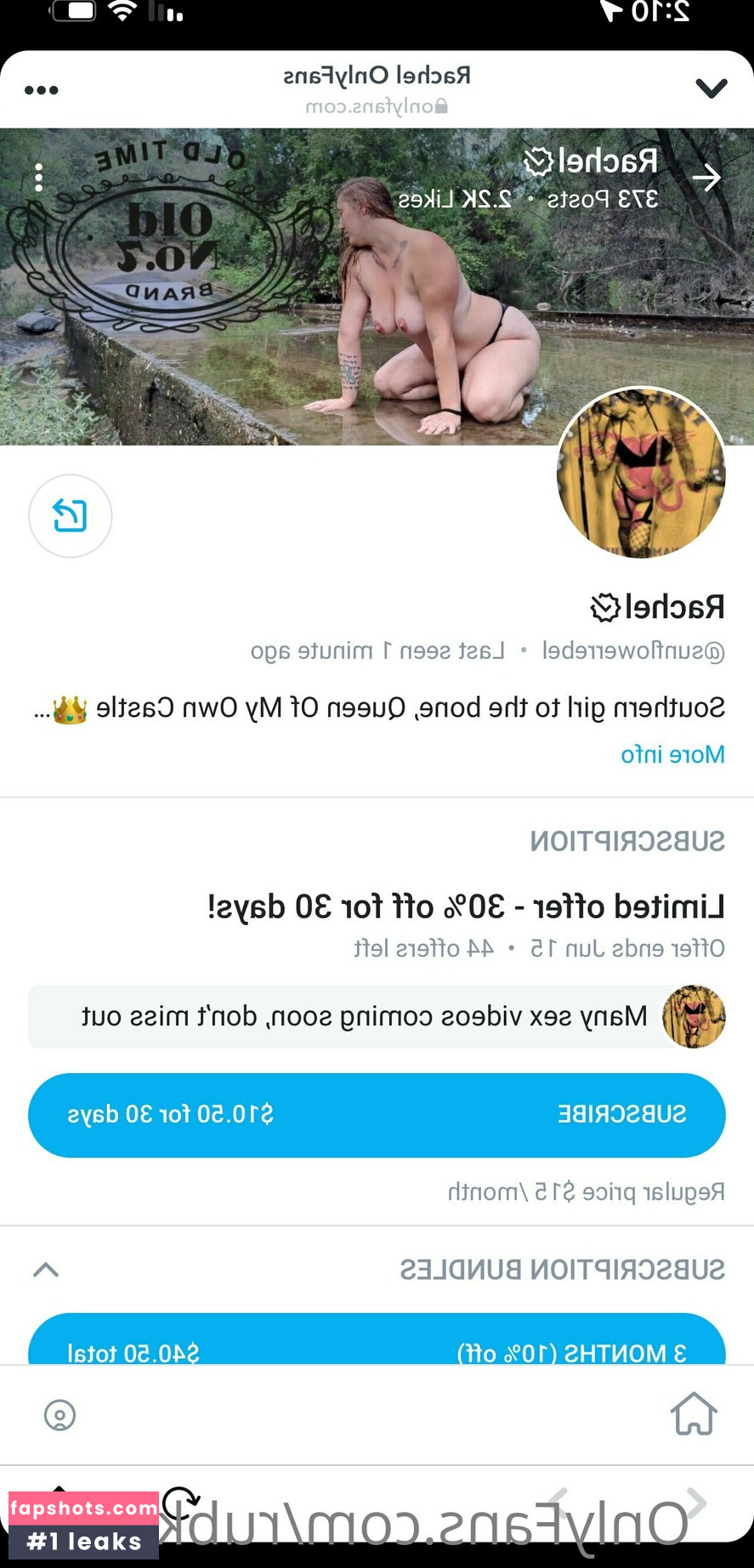754x1568 pixels.
Task: Open the account profile tab
Action: 60,1415
